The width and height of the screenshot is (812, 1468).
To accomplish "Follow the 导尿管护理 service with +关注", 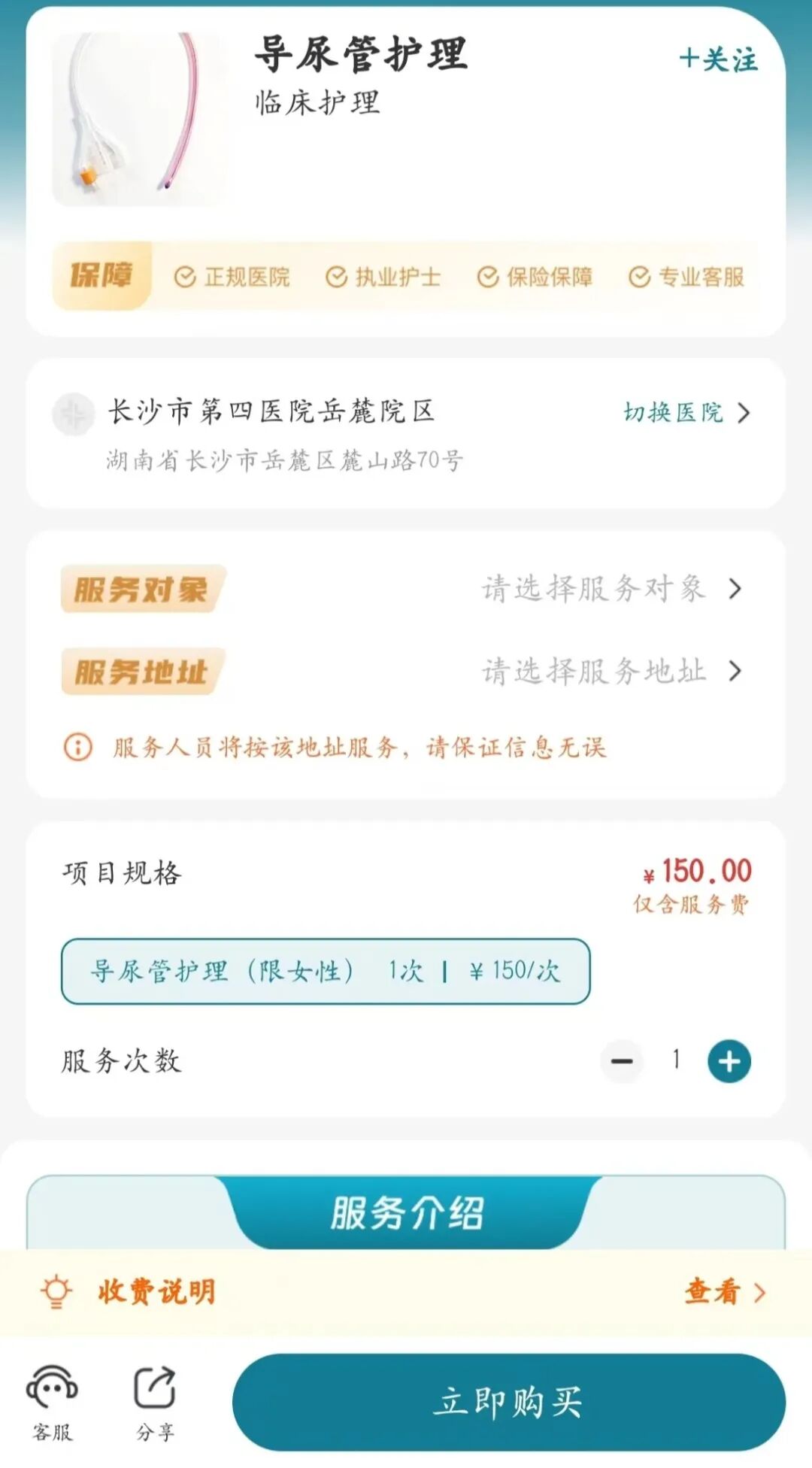I will click(x=718, y=59).
